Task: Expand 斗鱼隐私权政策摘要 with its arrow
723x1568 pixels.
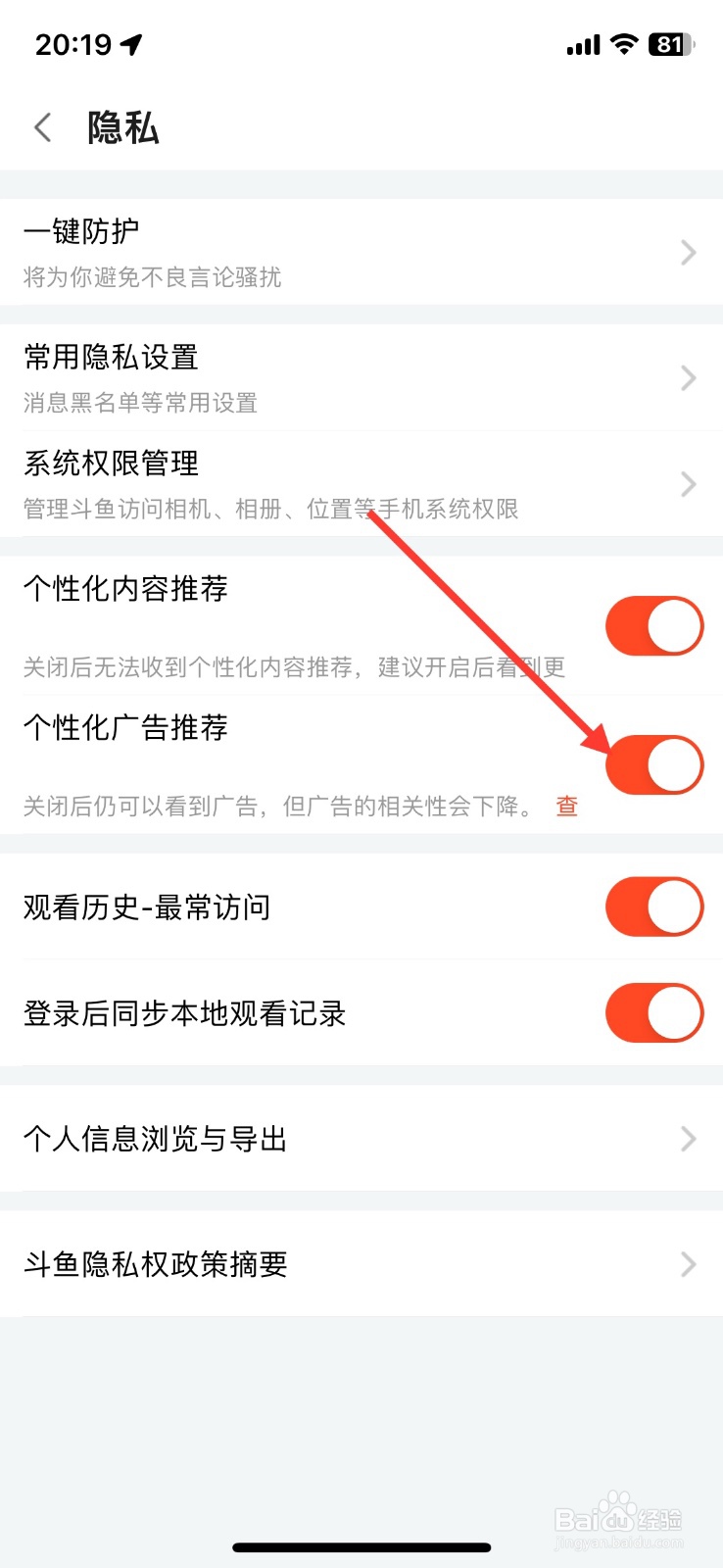Action: [x=686, y=1264]
